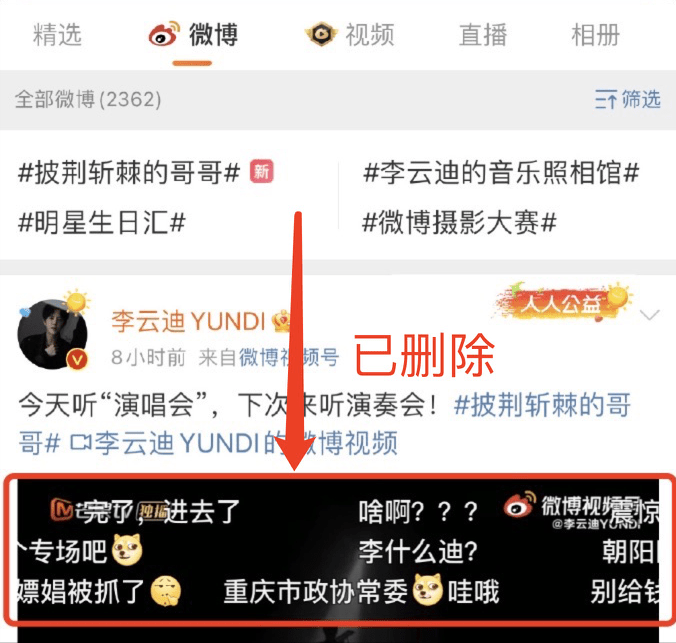Expand the post options chevron

click(x=649, y=316)
